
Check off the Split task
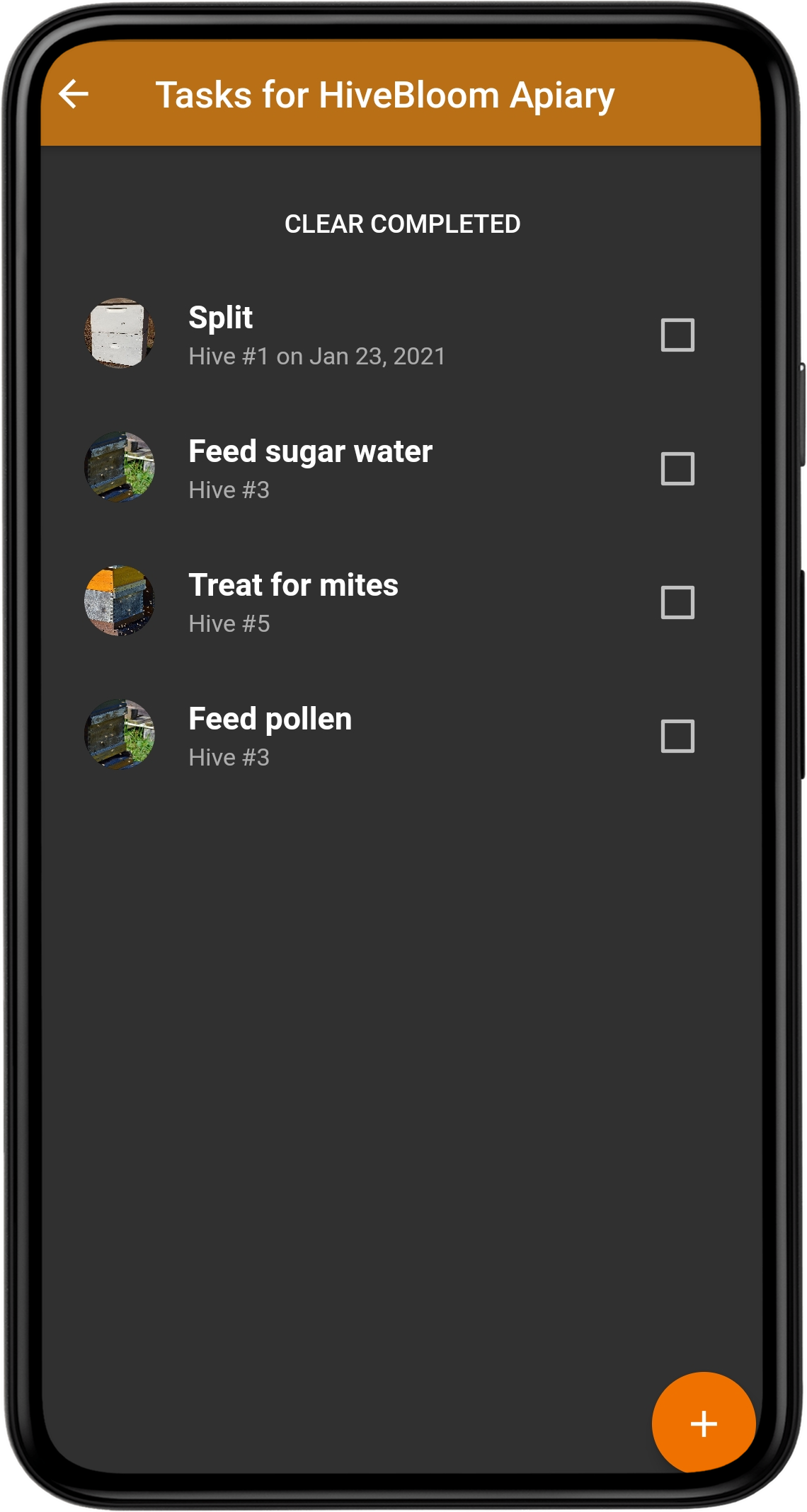coord(677,335)
